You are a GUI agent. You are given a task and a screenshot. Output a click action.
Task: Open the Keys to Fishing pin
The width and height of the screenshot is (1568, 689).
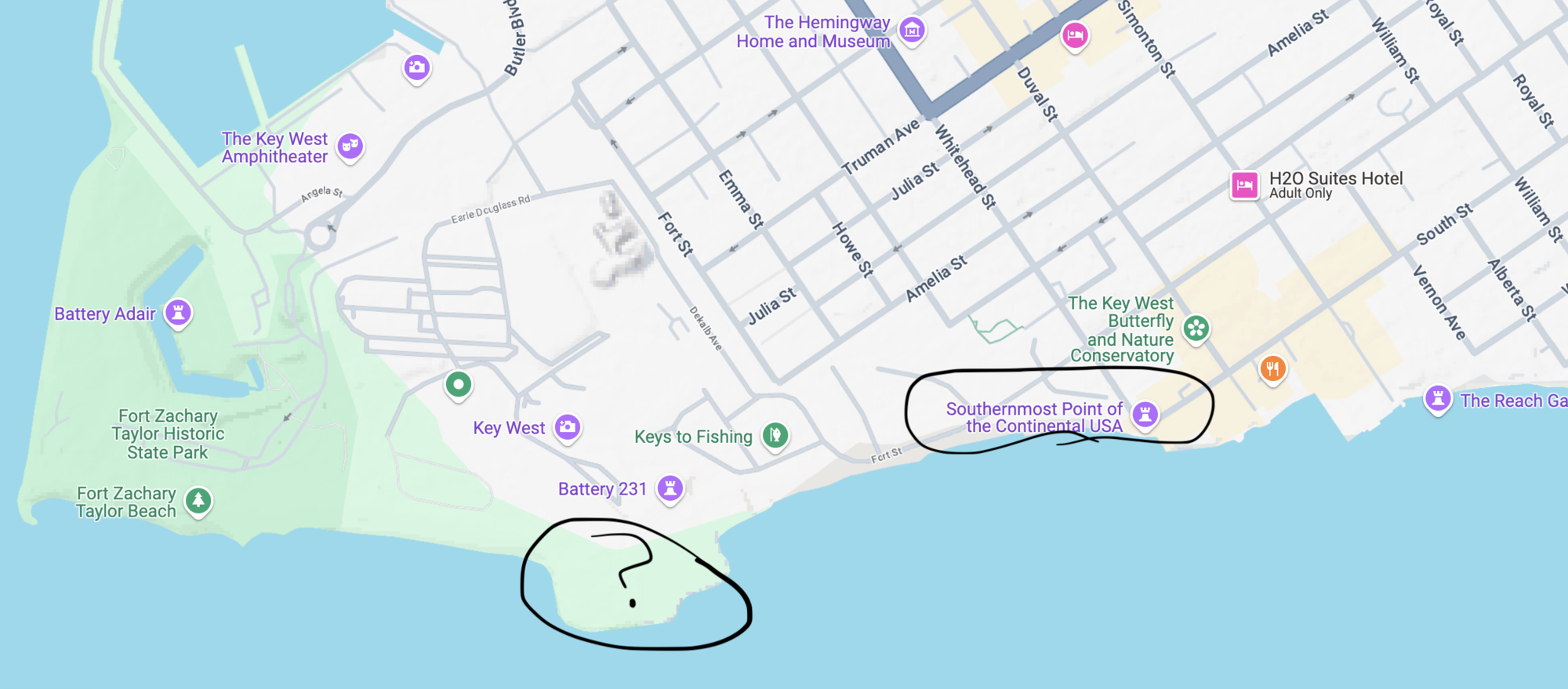[775, 434]
